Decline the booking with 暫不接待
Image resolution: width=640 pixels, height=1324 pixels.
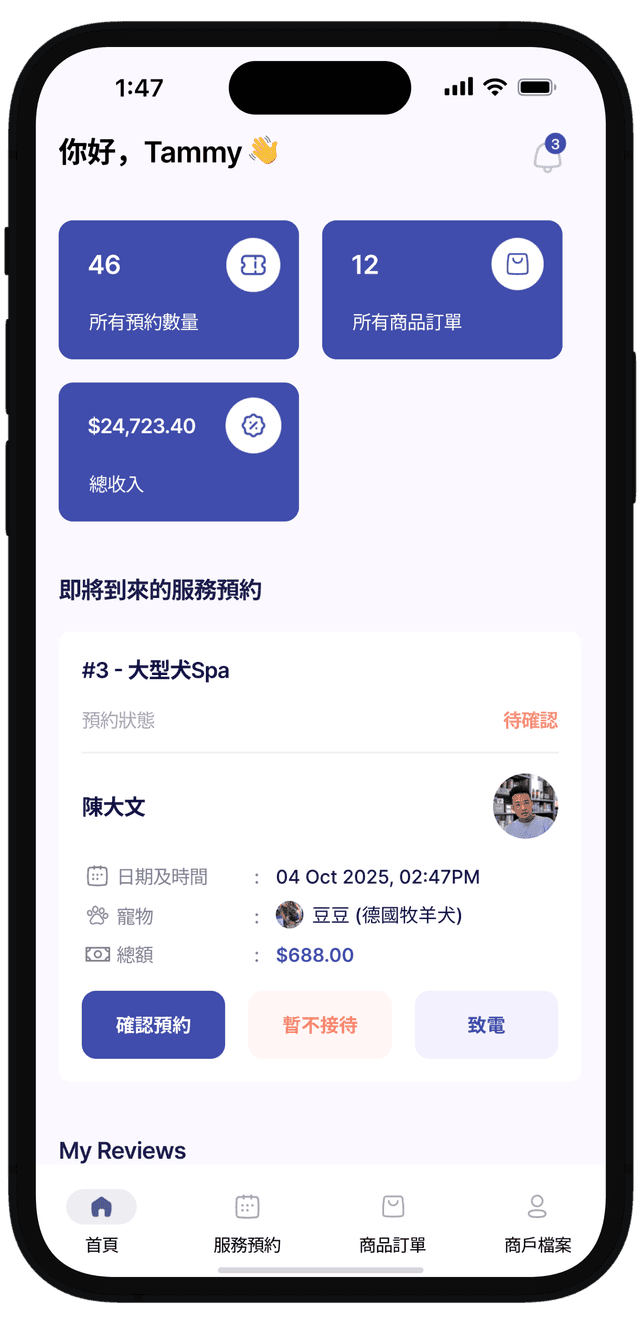pos(319,1025)
